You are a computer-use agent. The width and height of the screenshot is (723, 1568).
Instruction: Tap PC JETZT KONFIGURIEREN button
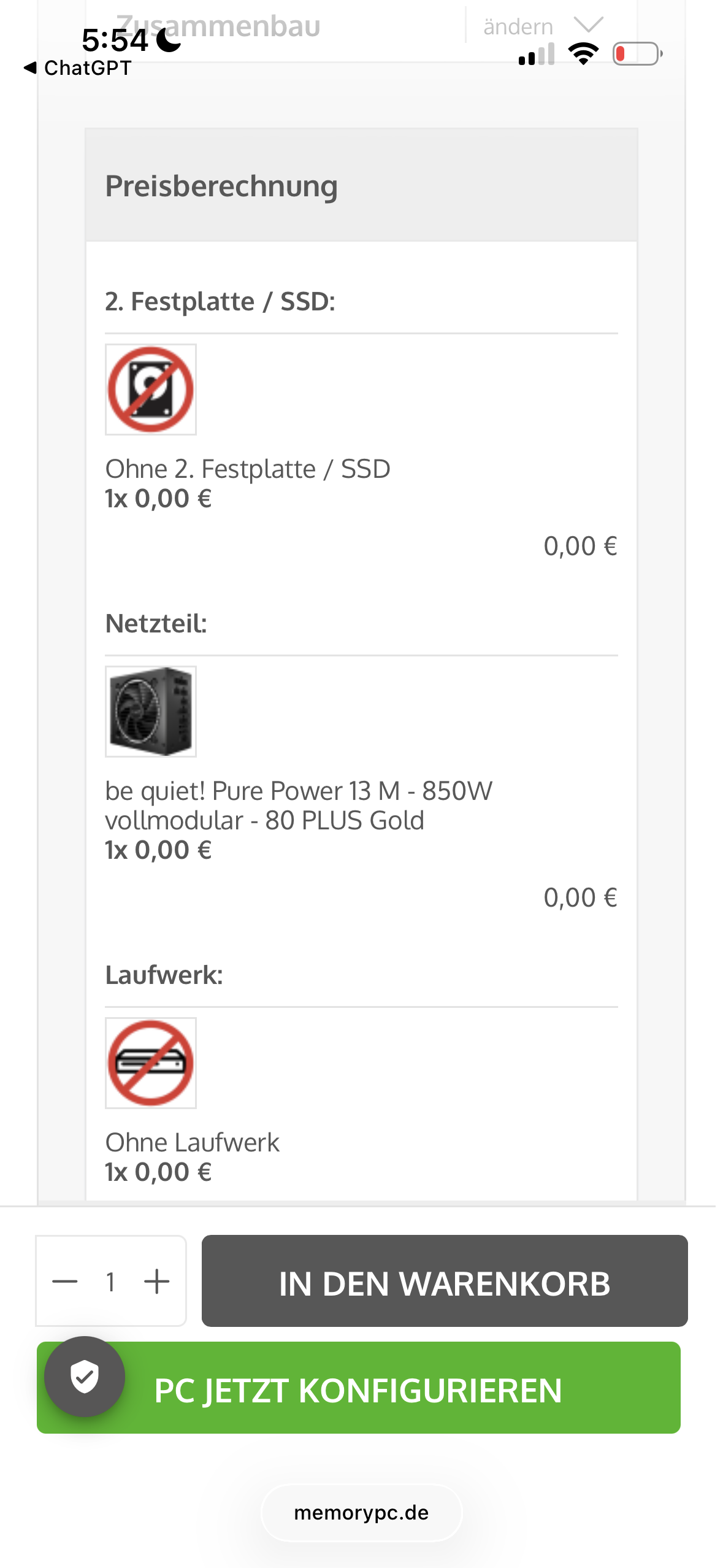pyautogui.click(x=392, y=1389)
